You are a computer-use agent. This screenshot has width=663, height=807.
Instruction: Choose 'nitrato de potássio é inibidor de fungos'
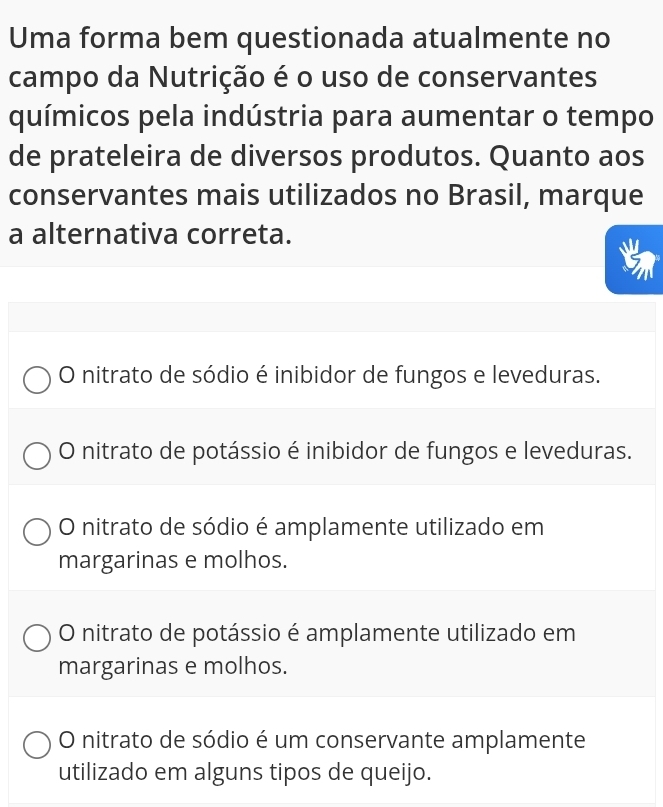[38, 456]
